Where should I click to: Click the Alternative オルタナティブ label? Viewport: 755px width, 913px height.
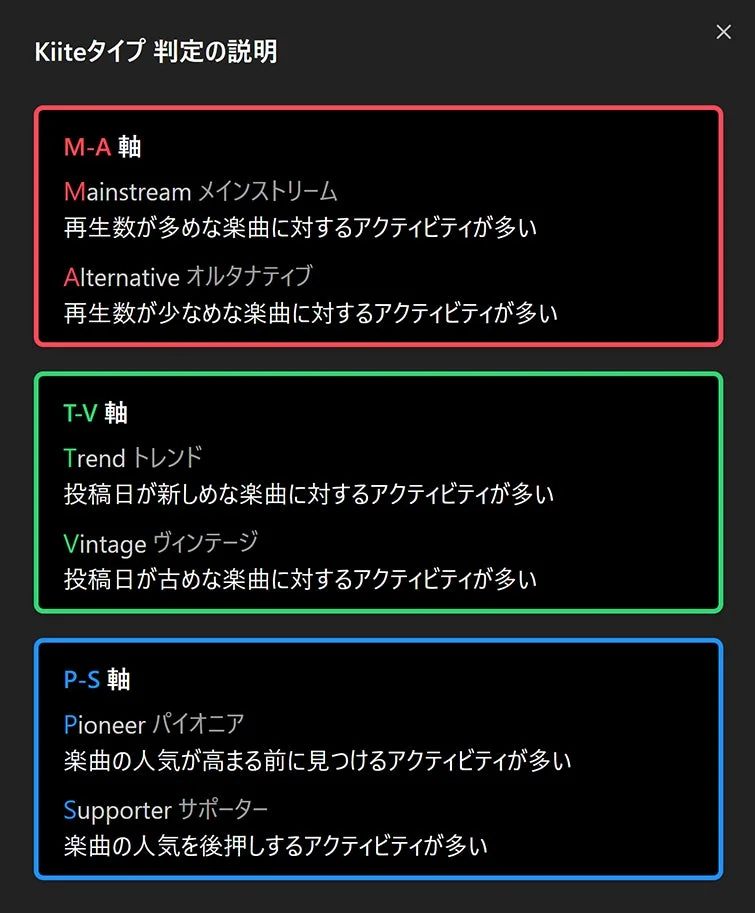pyautogui.click(x=187, y=277)
